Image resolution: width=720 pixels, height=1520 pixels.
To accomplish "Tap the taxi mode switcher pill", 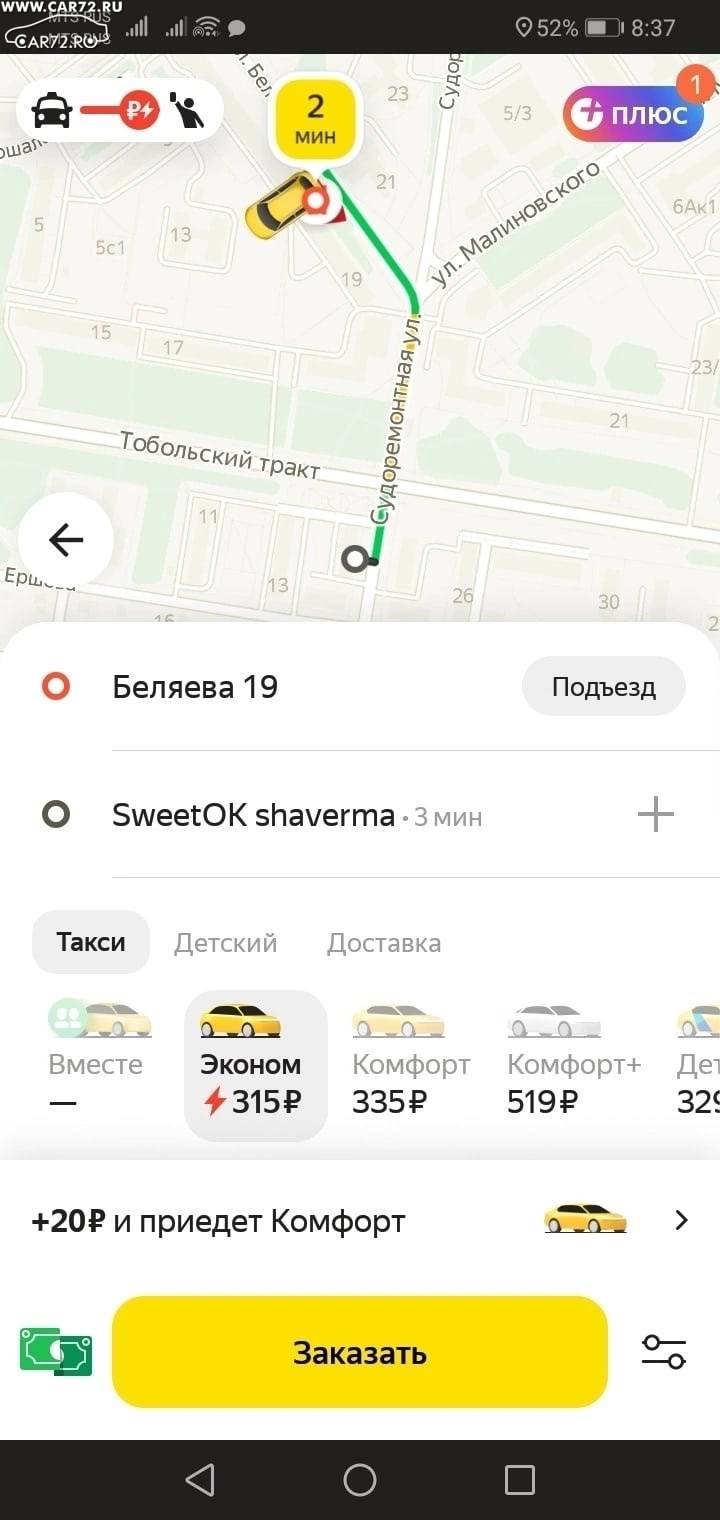I will 119,110.
